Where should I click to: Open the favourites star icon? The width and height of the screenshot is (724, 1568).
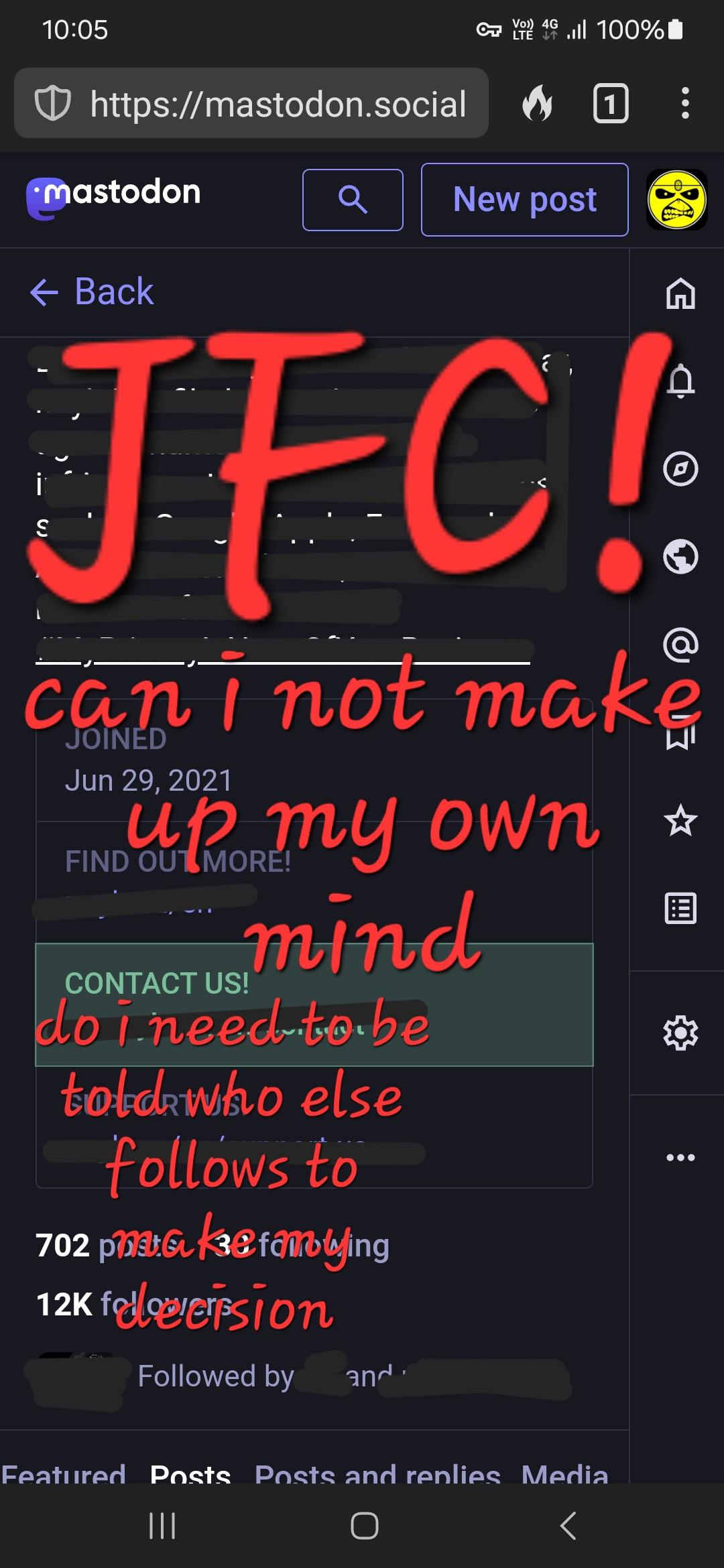point(680,820)
